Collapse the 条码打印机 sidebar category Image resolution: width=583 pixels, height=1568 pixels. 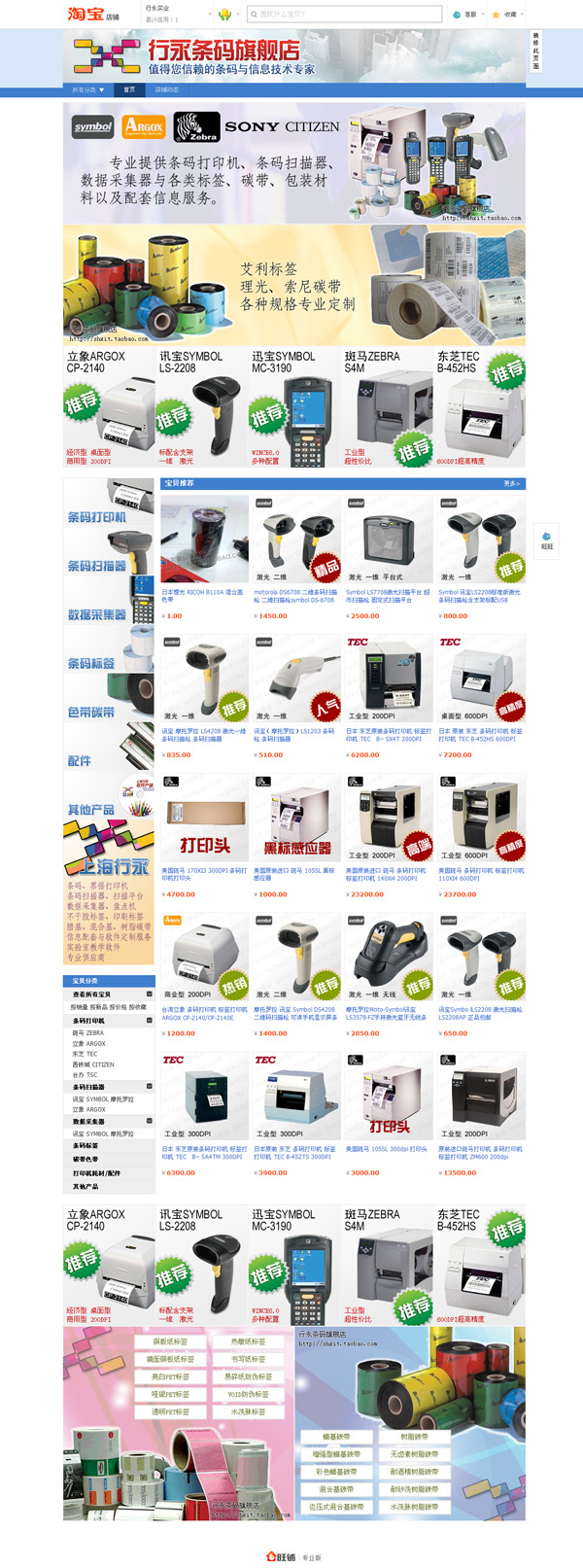pyautogui.click(x=150, y=1021)
